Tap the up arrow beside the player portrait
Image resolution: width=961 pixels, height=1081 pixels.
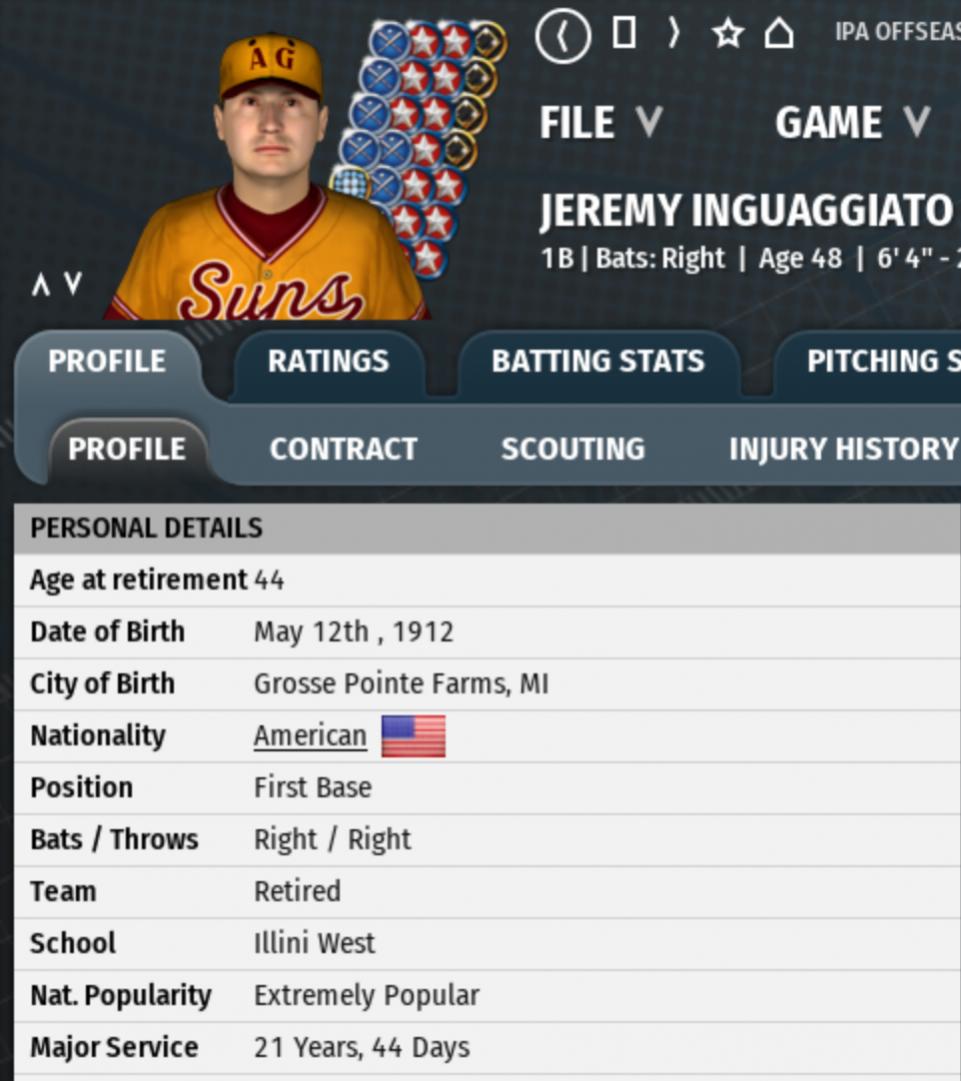(40, 285)
